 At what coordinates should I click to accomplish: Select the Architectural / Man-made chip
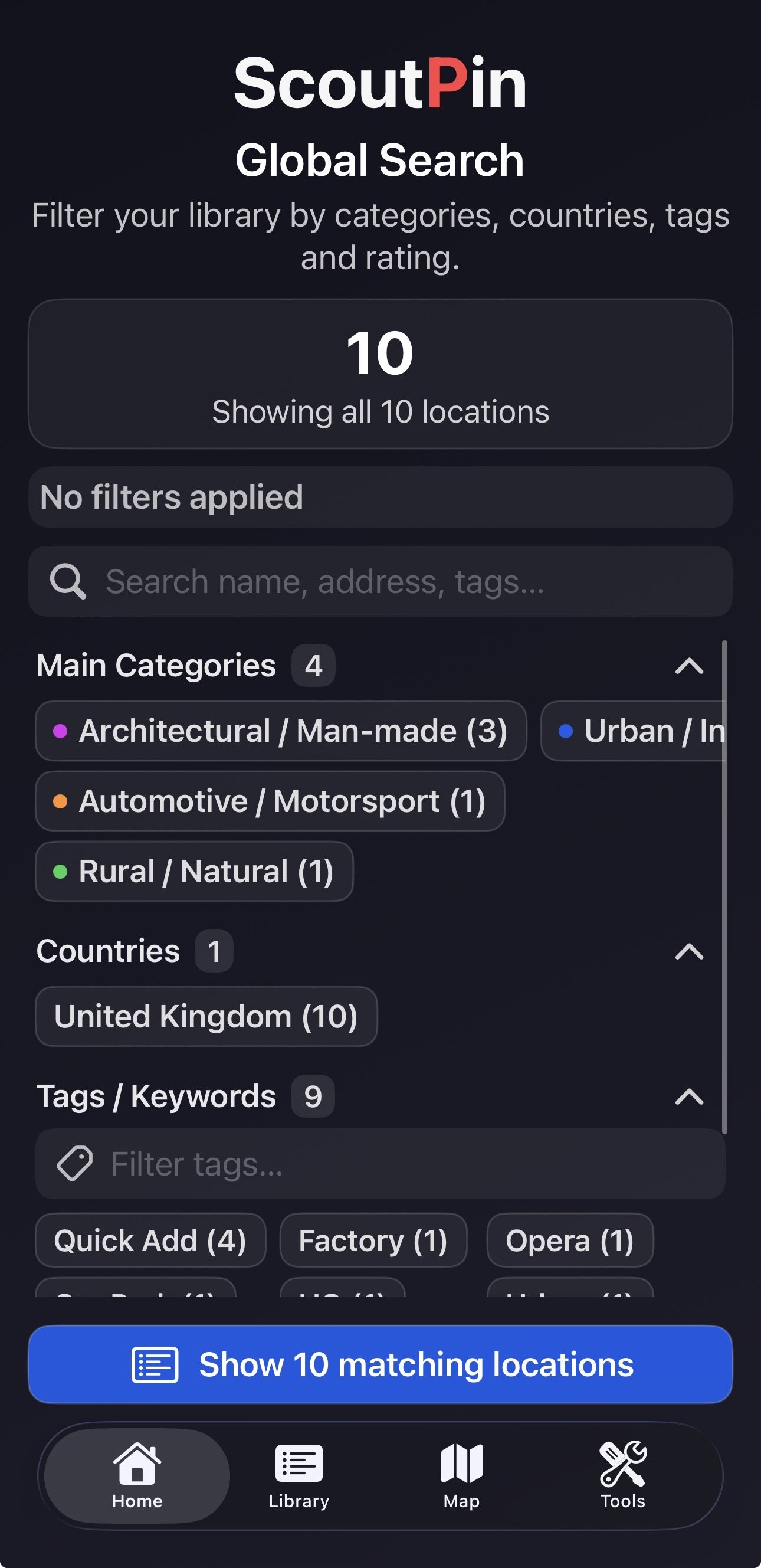point(281,731)
